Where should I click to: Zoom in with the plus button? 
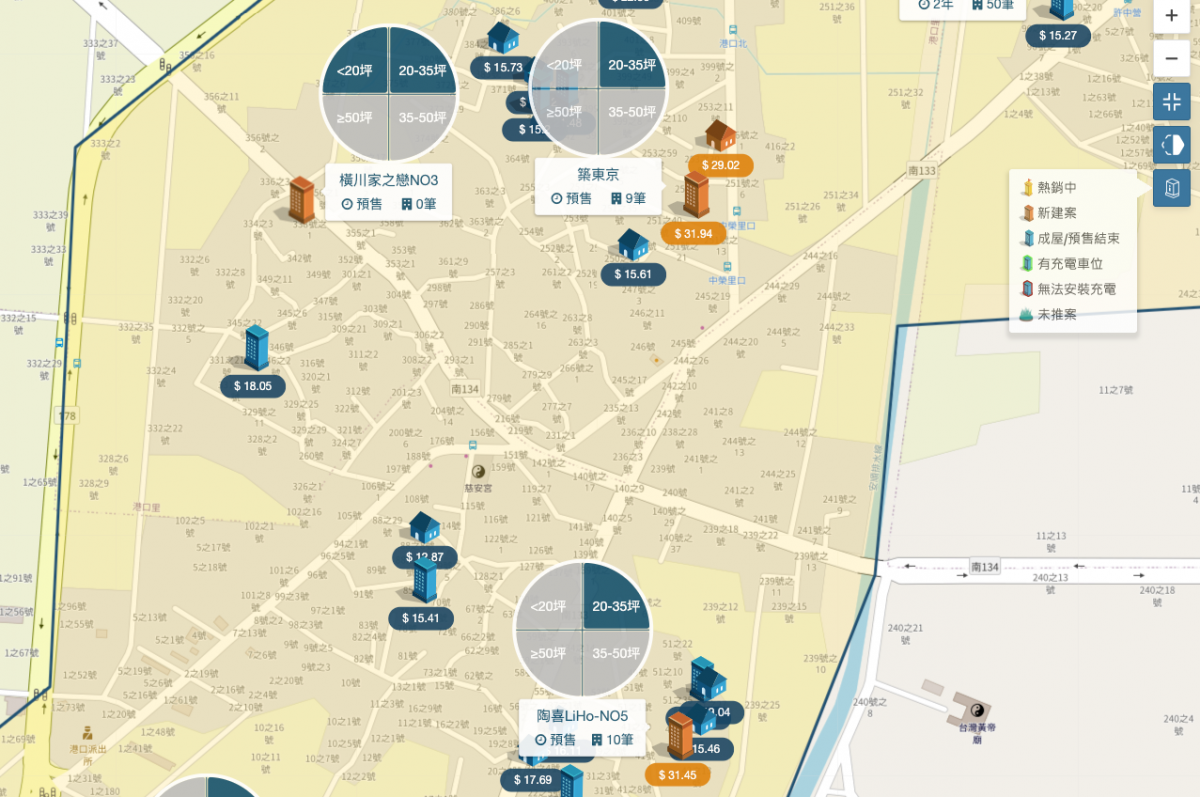(1171, 16)
